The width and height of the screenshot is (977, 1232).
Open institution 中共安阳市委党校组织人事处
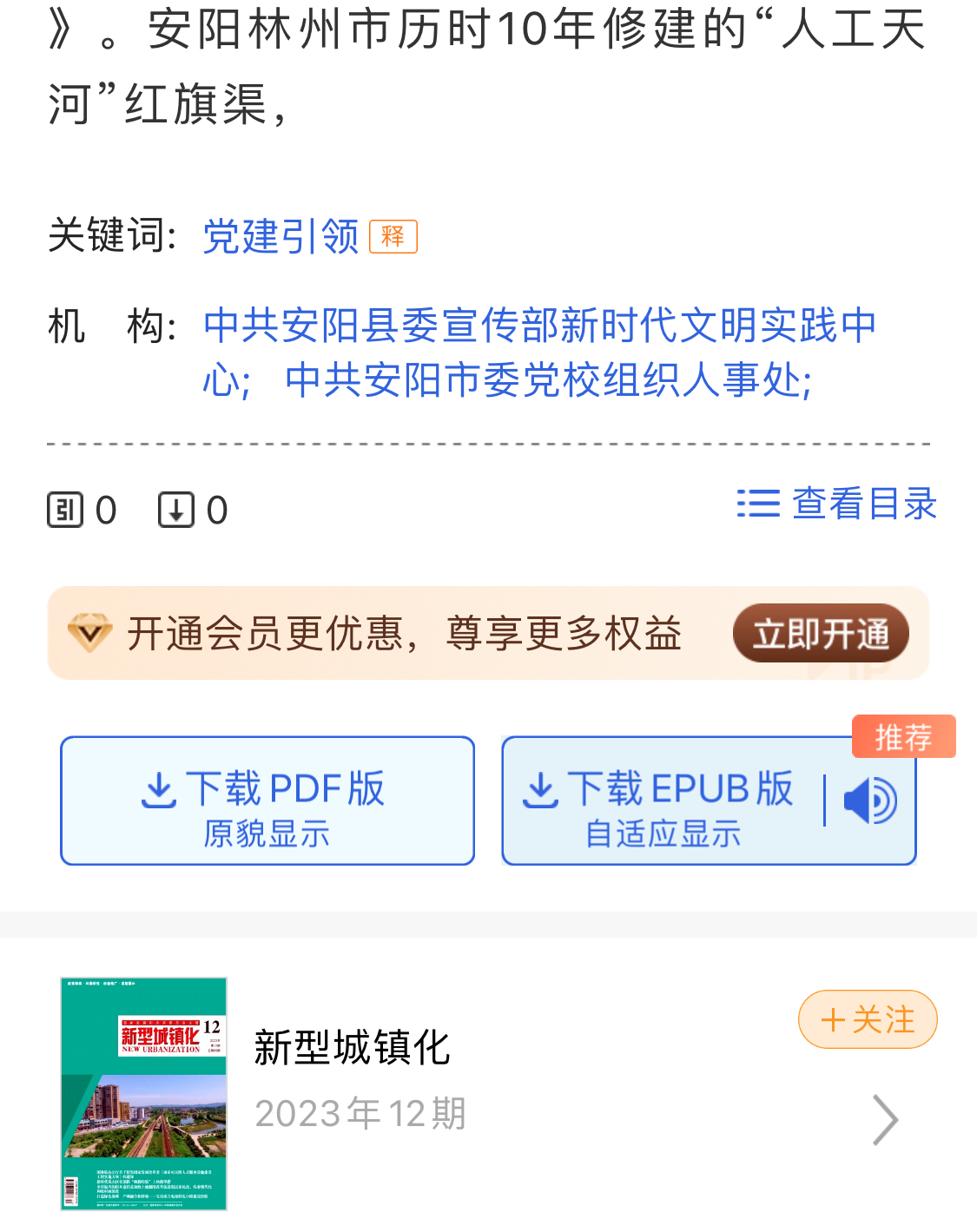[547, 380]
